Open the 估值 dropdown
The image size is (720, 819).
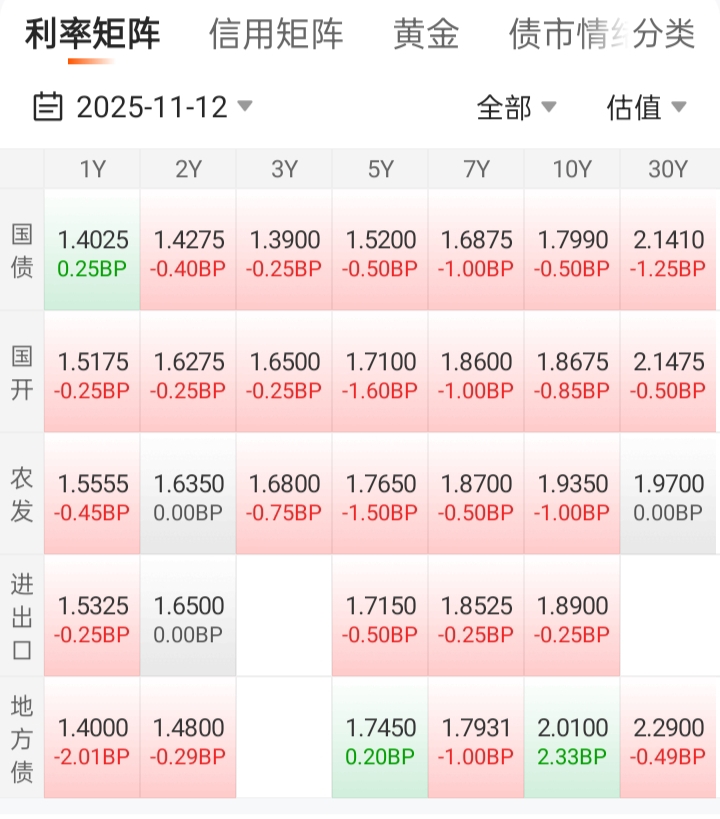[646, 107]
